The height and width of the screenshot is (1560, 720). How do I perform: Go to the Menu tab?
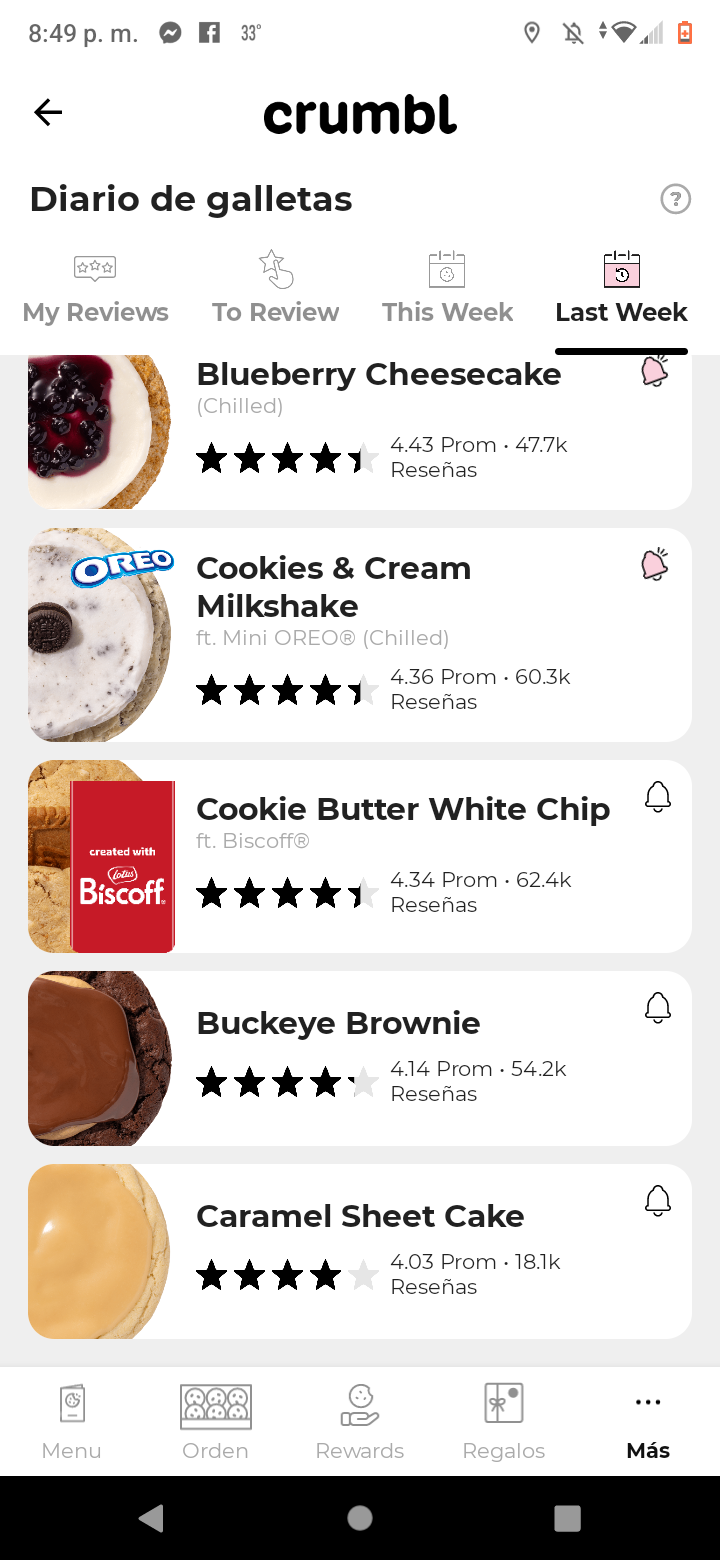coord(72,1421)
